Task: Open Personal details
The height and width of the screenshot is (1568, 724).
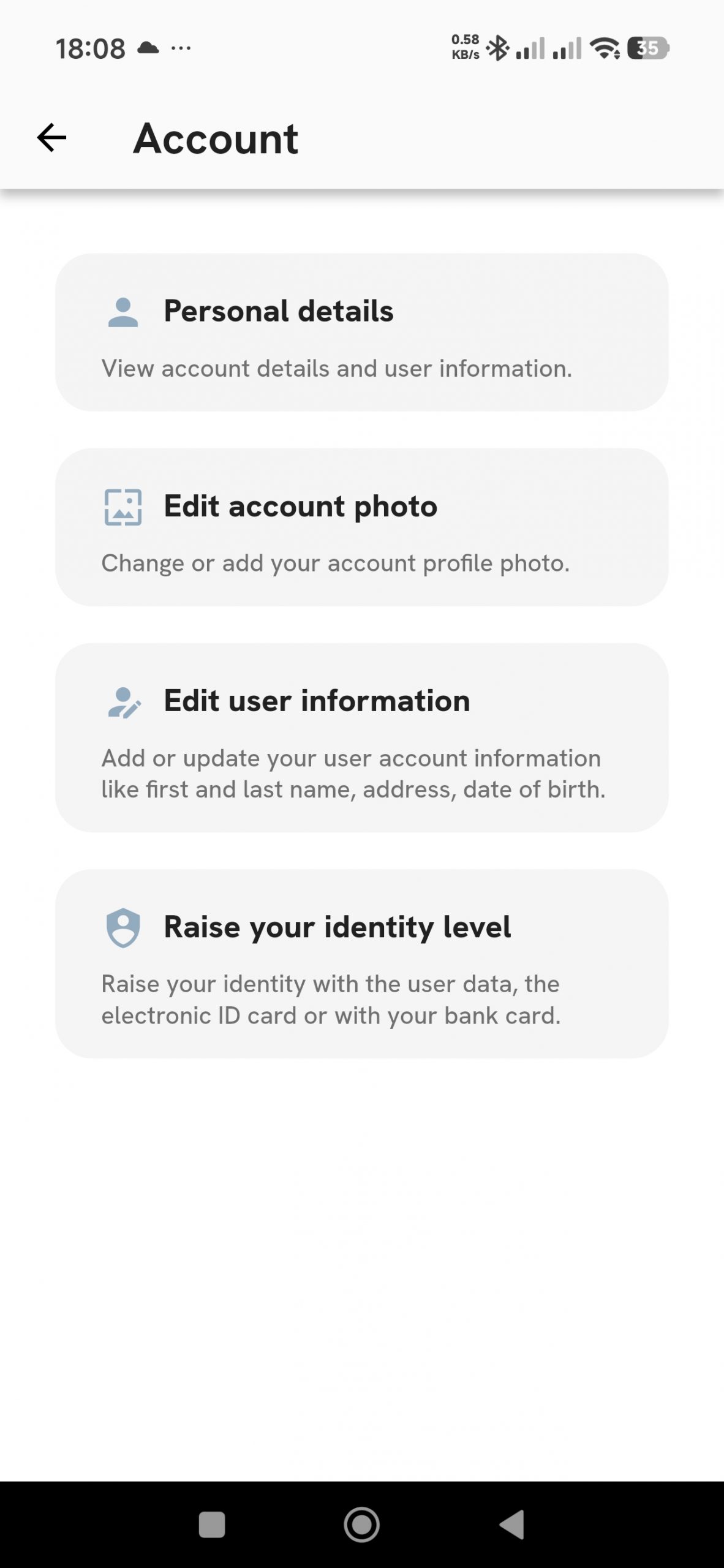Action: pyautogui.click(x=361, y=332)
